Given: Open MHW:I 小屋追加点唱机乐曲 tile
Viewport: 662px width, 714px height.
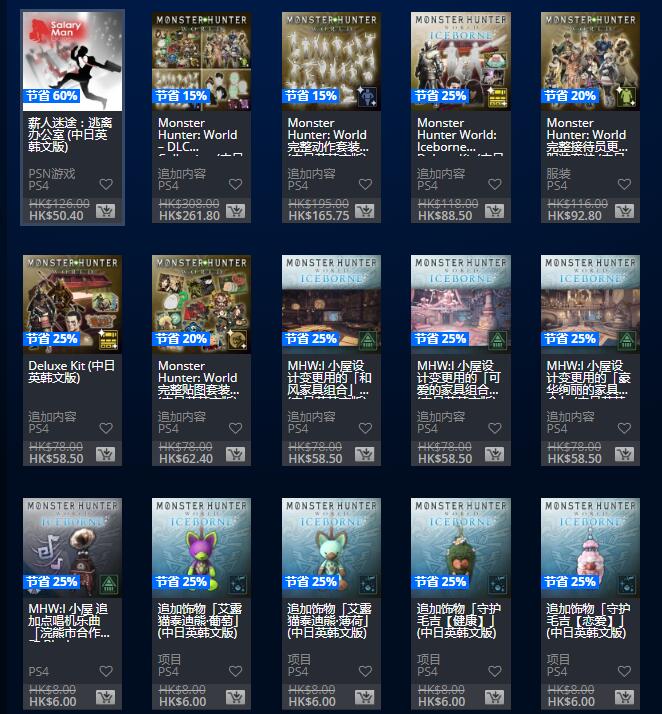Looking at the screenshot, I should point(72,546).
